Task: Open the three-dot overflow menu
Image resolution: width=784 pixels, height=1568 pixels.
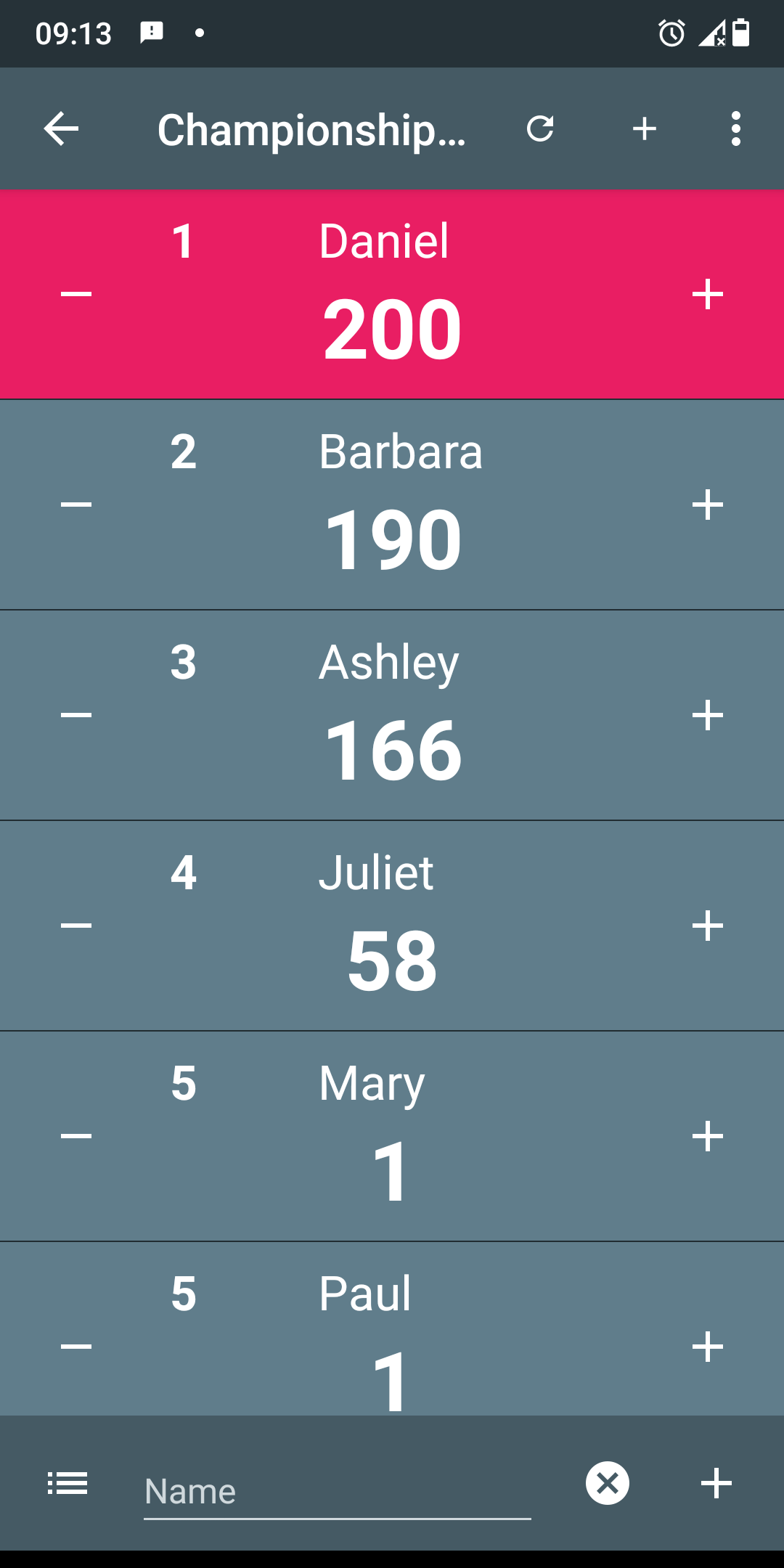Action: coord(736,129)
